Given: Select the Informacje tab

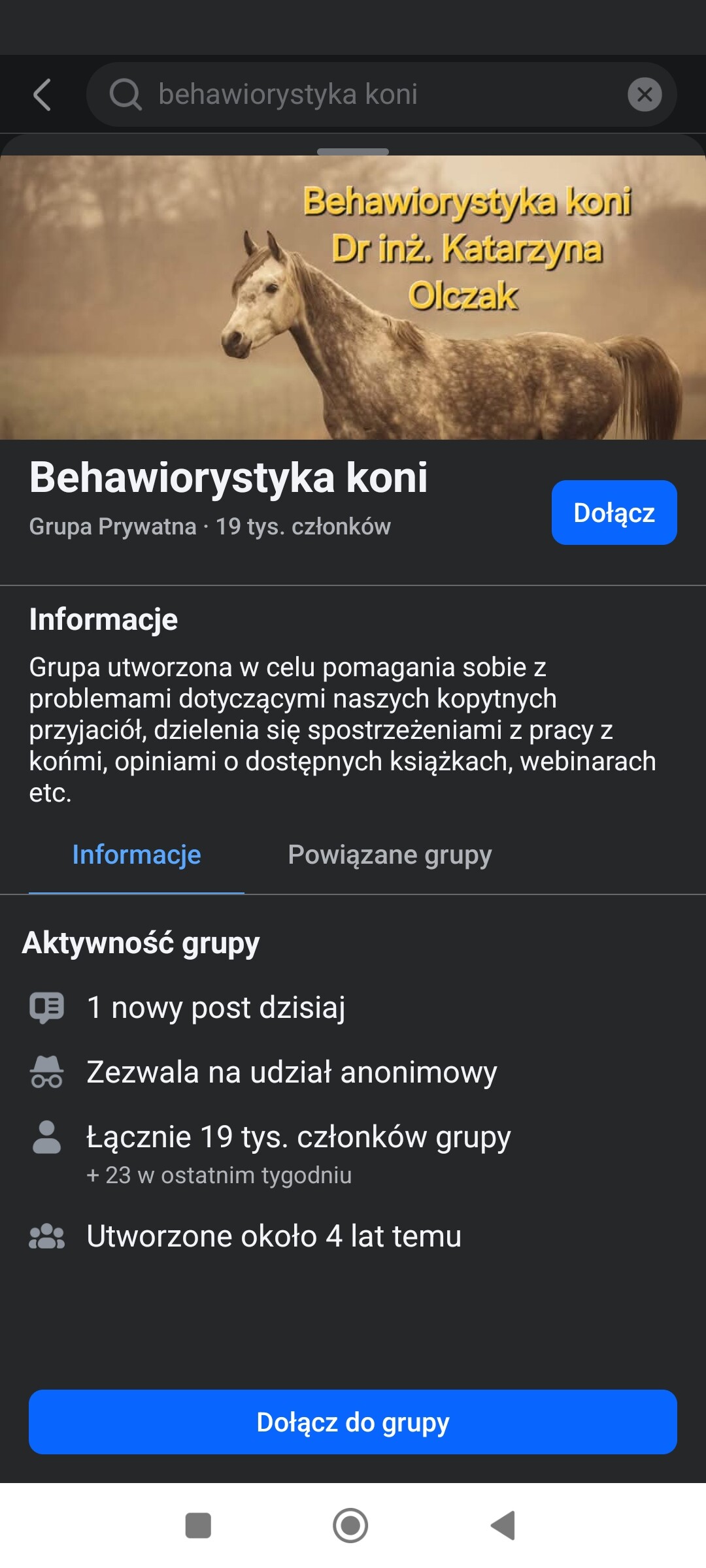Looking at the screenshot, I should (x=136, y=855).
